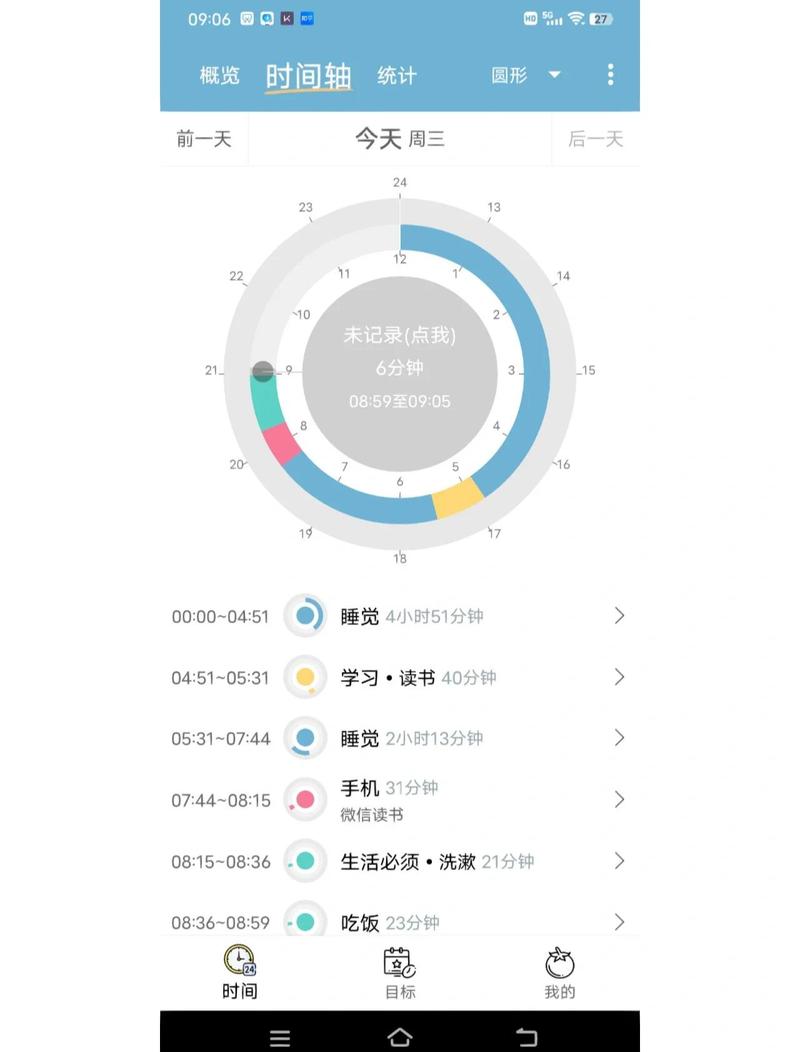
Task: Tap the teal 生活必须·洗漱 activity icon
Action: click(x=305, y=861)
